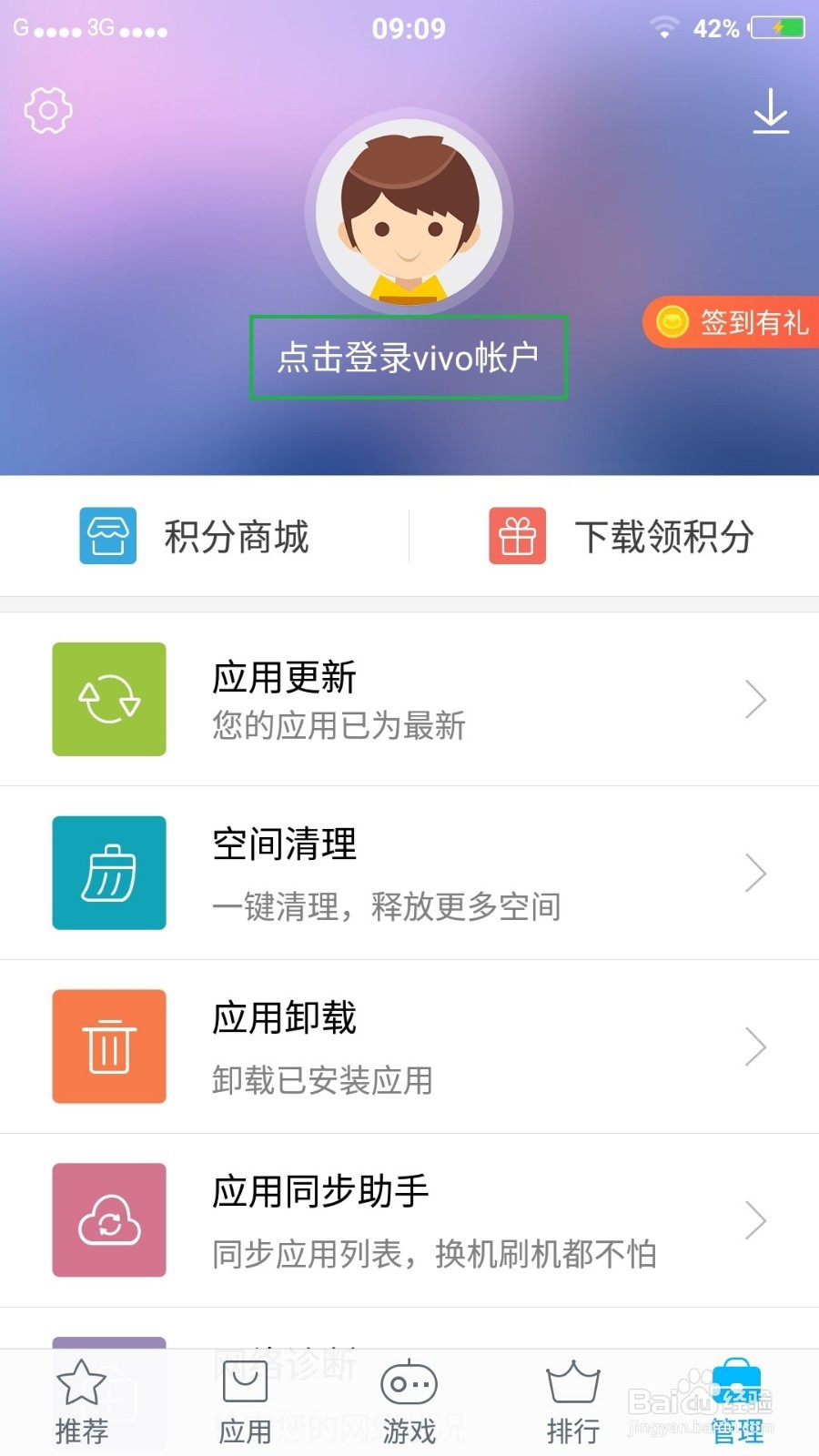Open the settings gear icon

[47, 110]
